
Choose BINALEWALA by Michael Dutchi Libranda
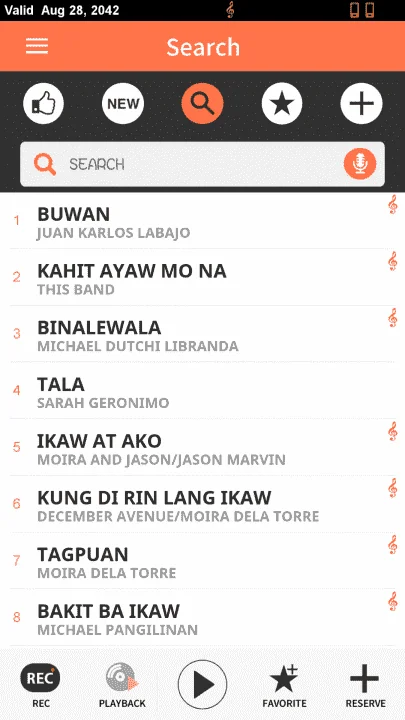tap(202, 334)
